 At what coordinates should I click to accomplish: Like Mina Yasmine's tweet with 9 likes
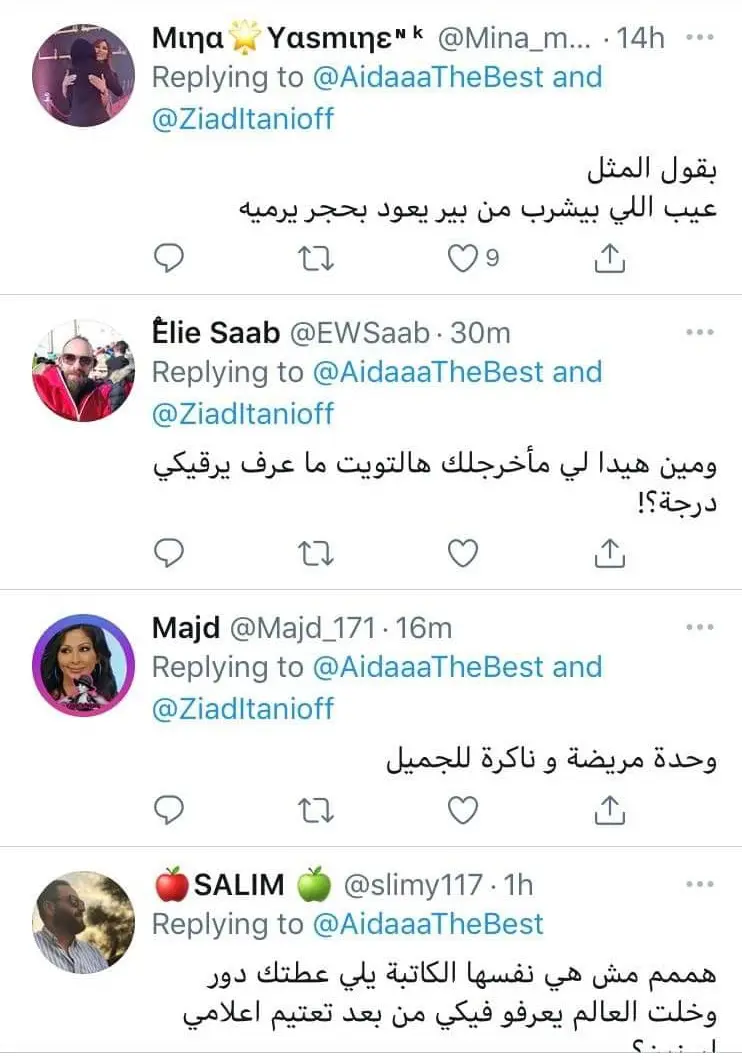[461, 258]
